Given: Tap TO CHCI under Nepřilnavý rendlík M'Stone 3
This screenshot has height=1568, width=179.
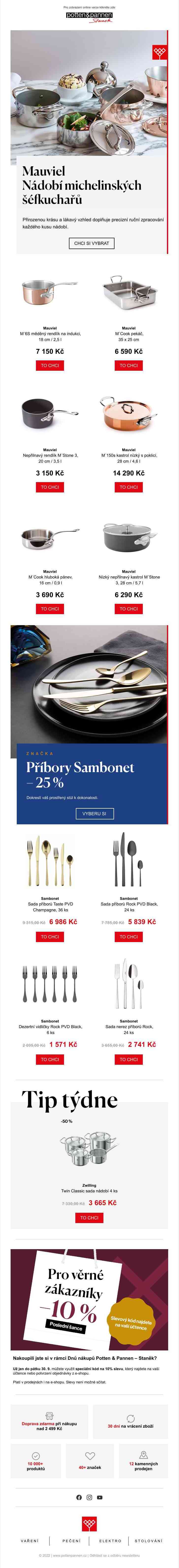Looking at the screenshot, I should (x=50, y=487).
